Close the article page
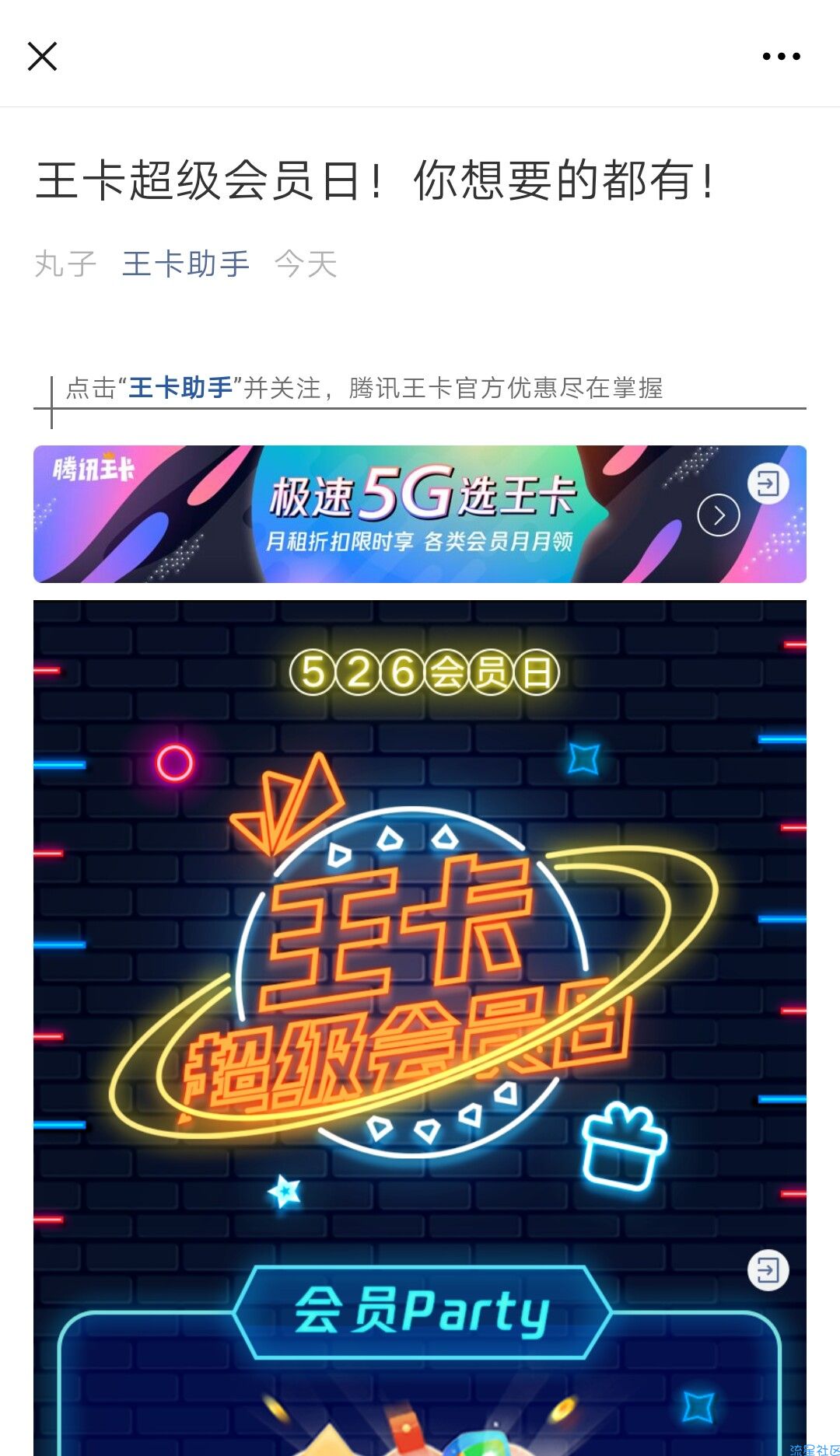 click(42, 56)
